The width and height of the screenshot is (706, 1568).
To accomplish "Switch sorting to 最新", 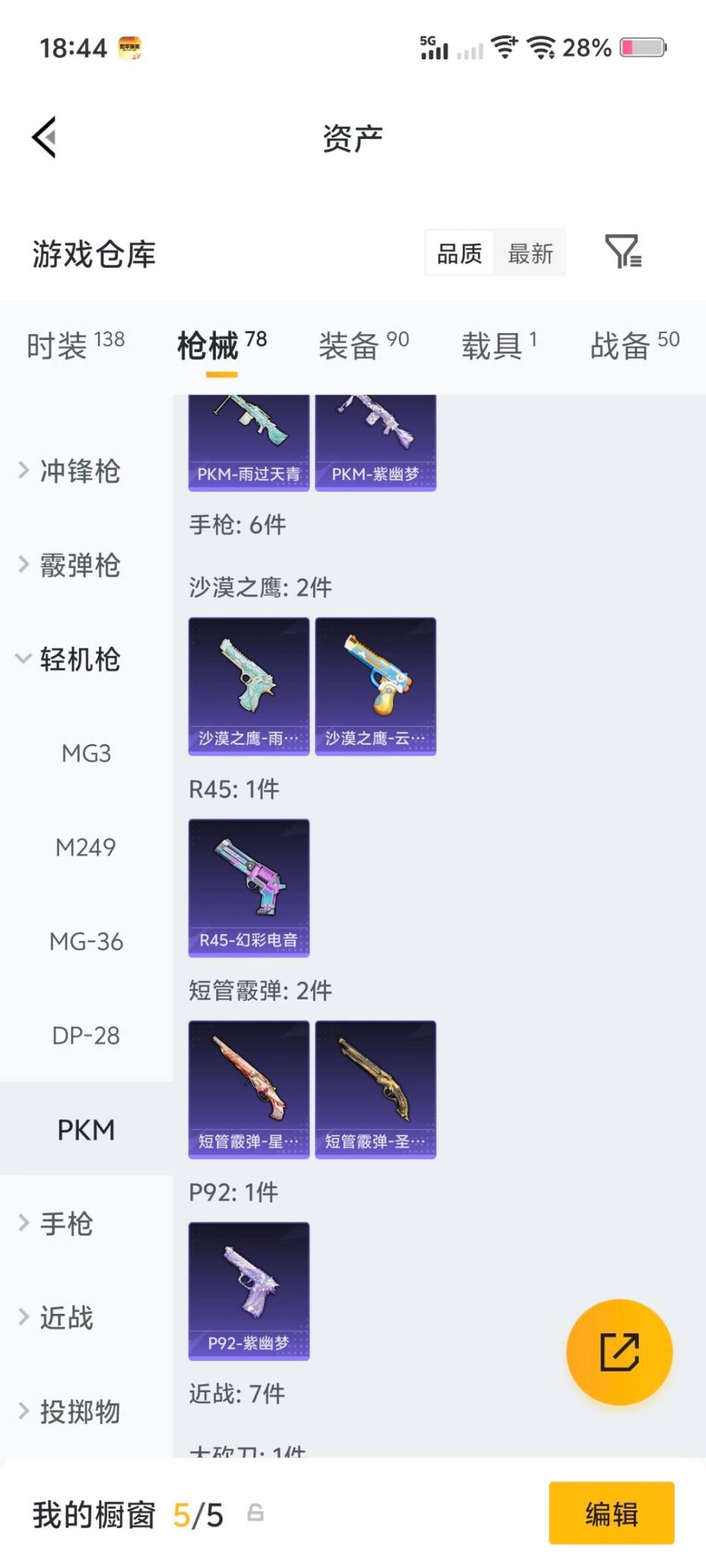I will tap(531, 253).
